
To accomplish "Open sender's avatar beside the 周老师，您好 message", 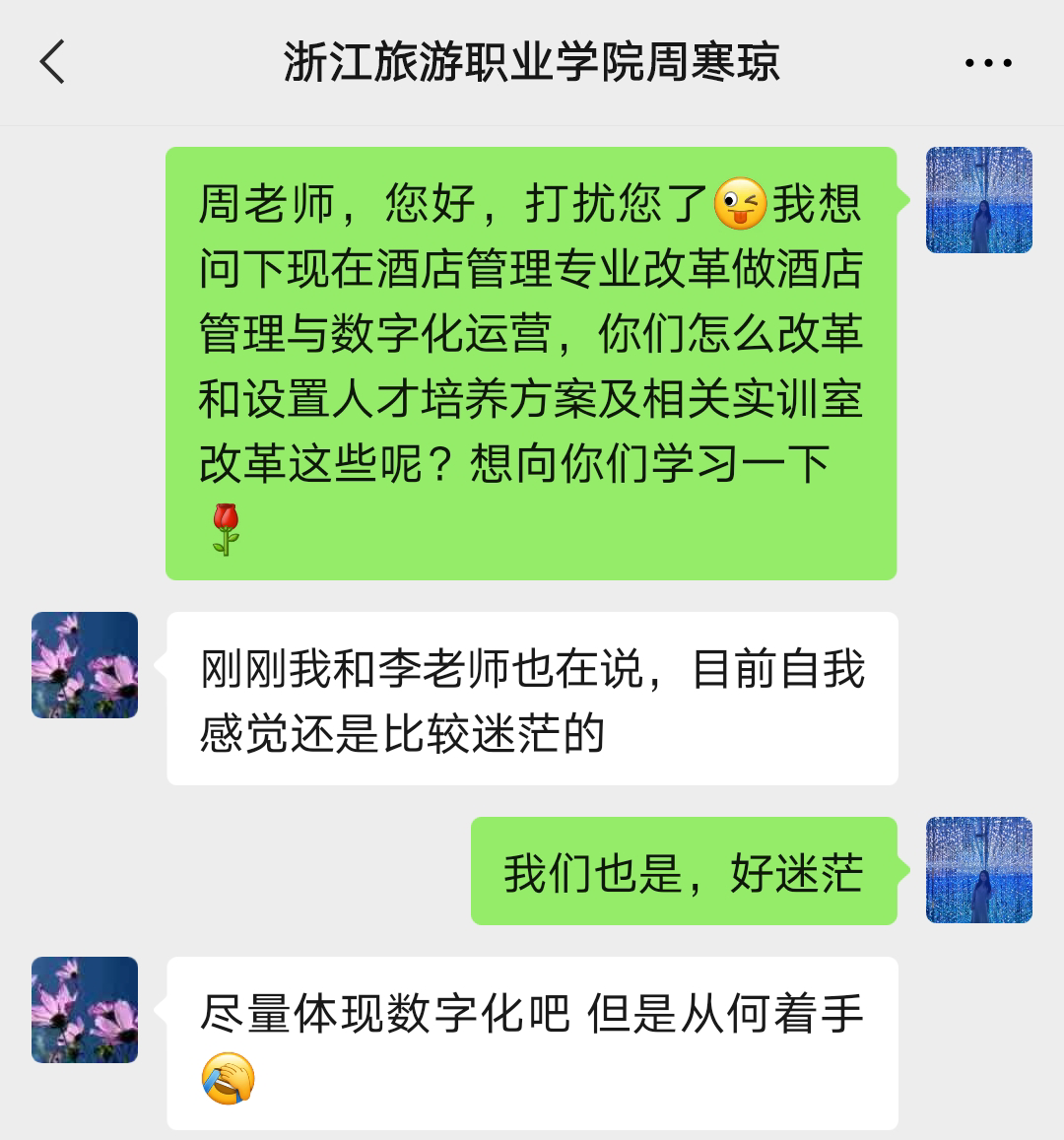I will pos(978,200).
